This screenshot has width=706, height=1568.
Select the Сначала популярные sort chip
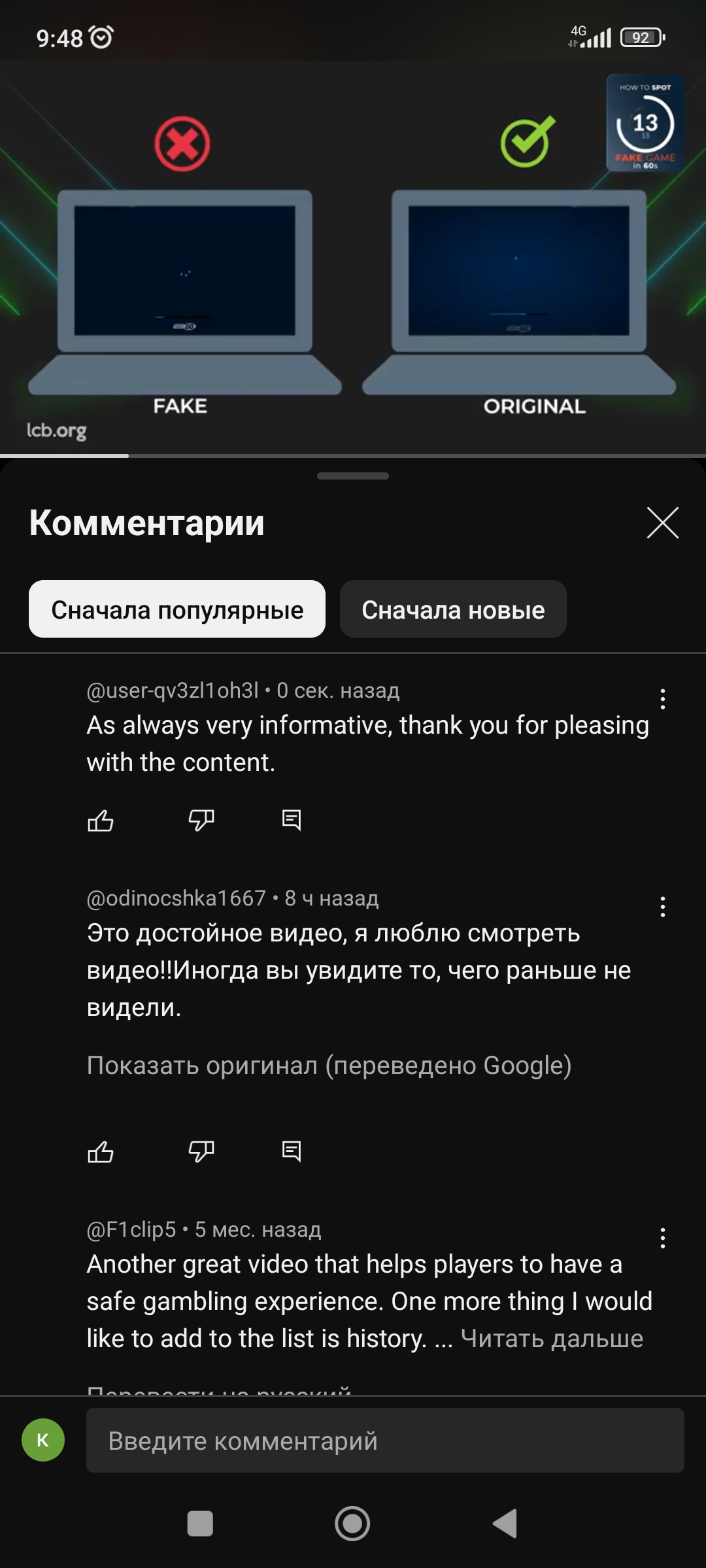177,610
